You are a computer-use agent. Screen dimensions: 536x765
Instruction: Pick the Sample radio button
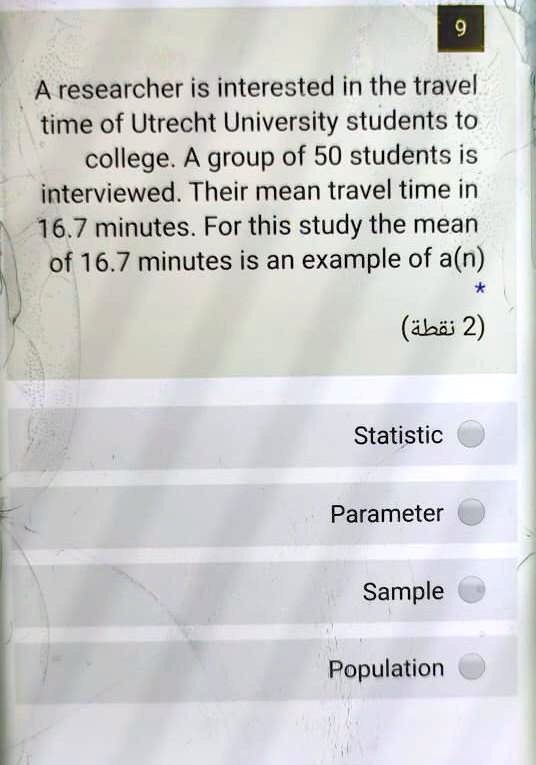coord(471,589)
